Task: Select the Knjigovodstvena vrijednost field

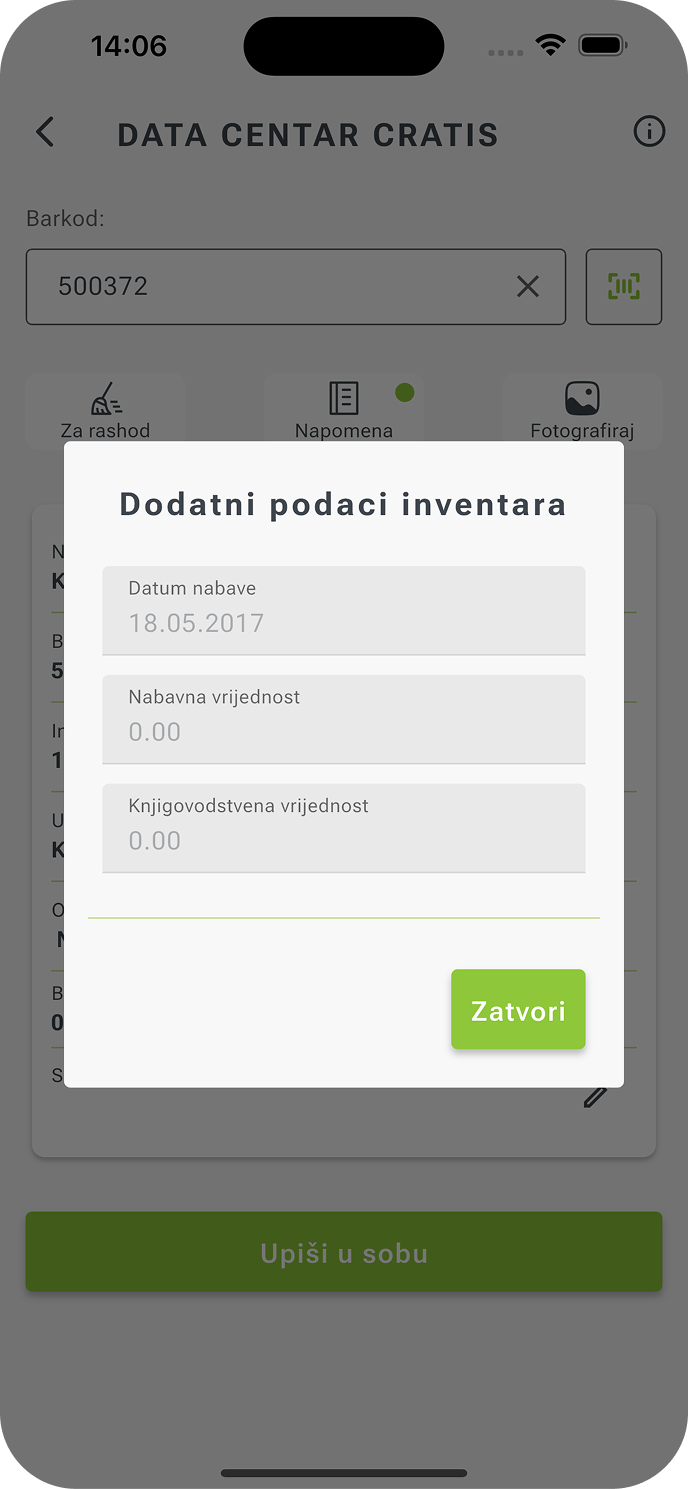Action: pyautogui.click(x=343, y=828)
